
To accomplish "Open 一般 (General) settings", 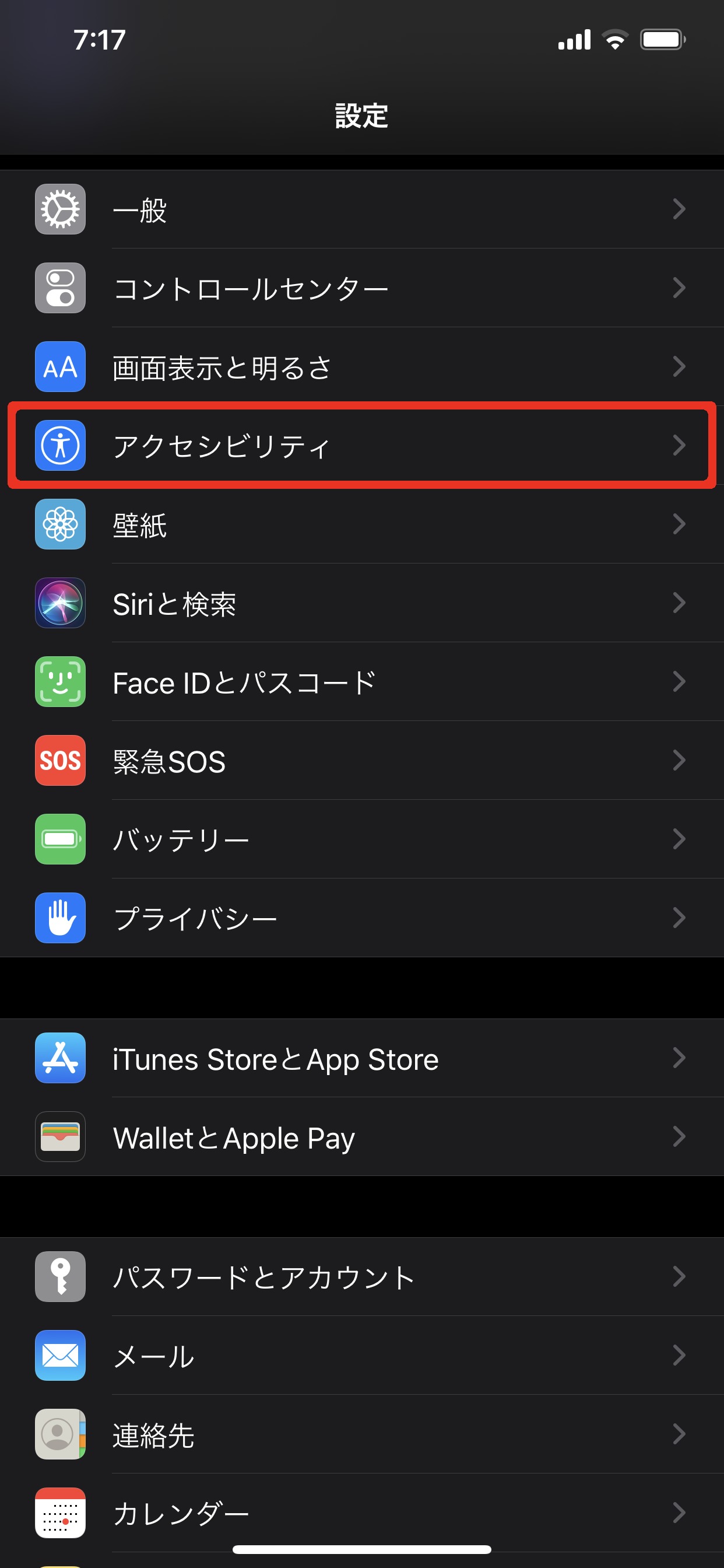I will coord(361,209).
